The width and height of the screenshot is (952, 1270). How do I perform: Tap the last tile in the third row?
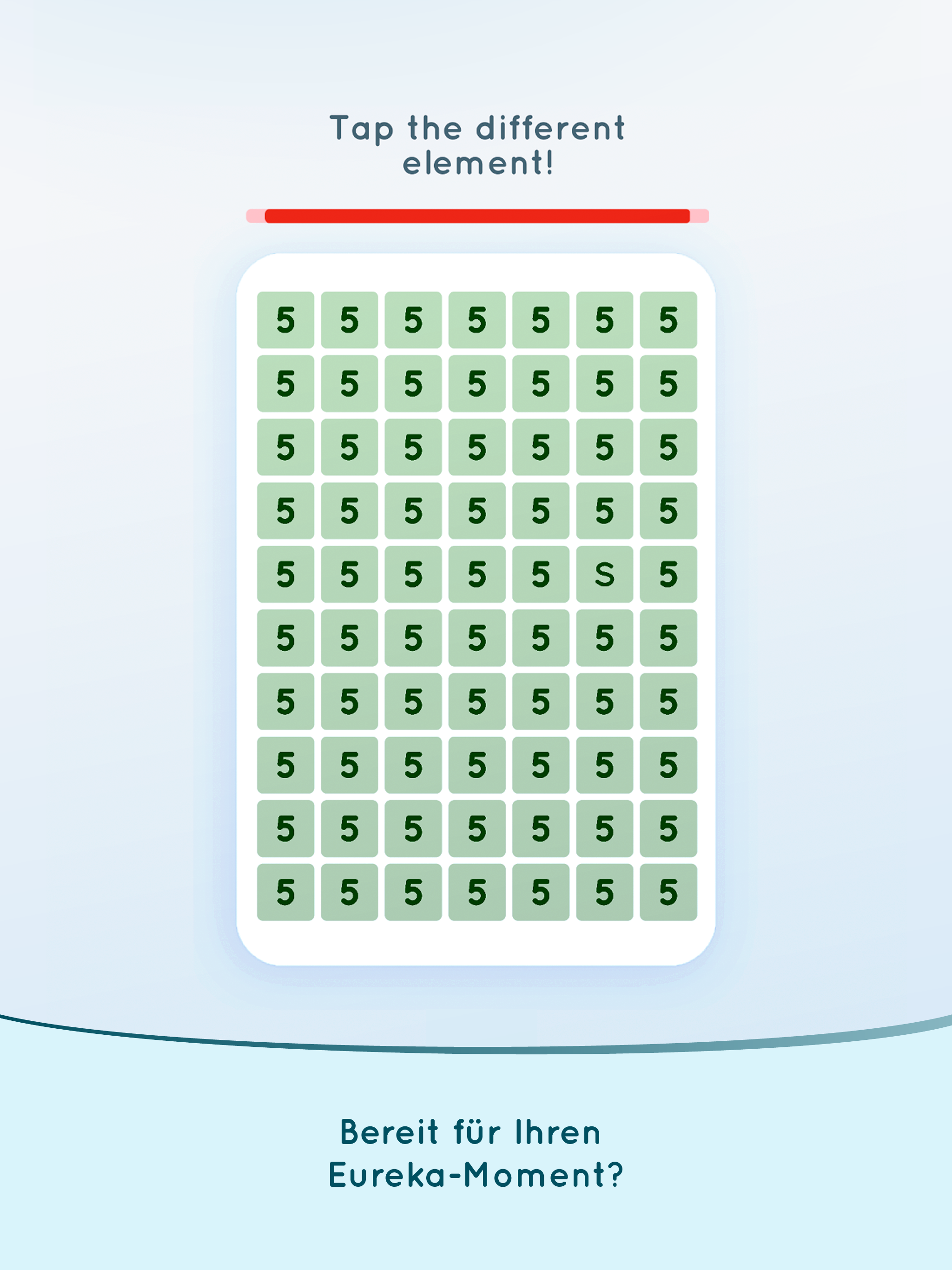[668, 446]
